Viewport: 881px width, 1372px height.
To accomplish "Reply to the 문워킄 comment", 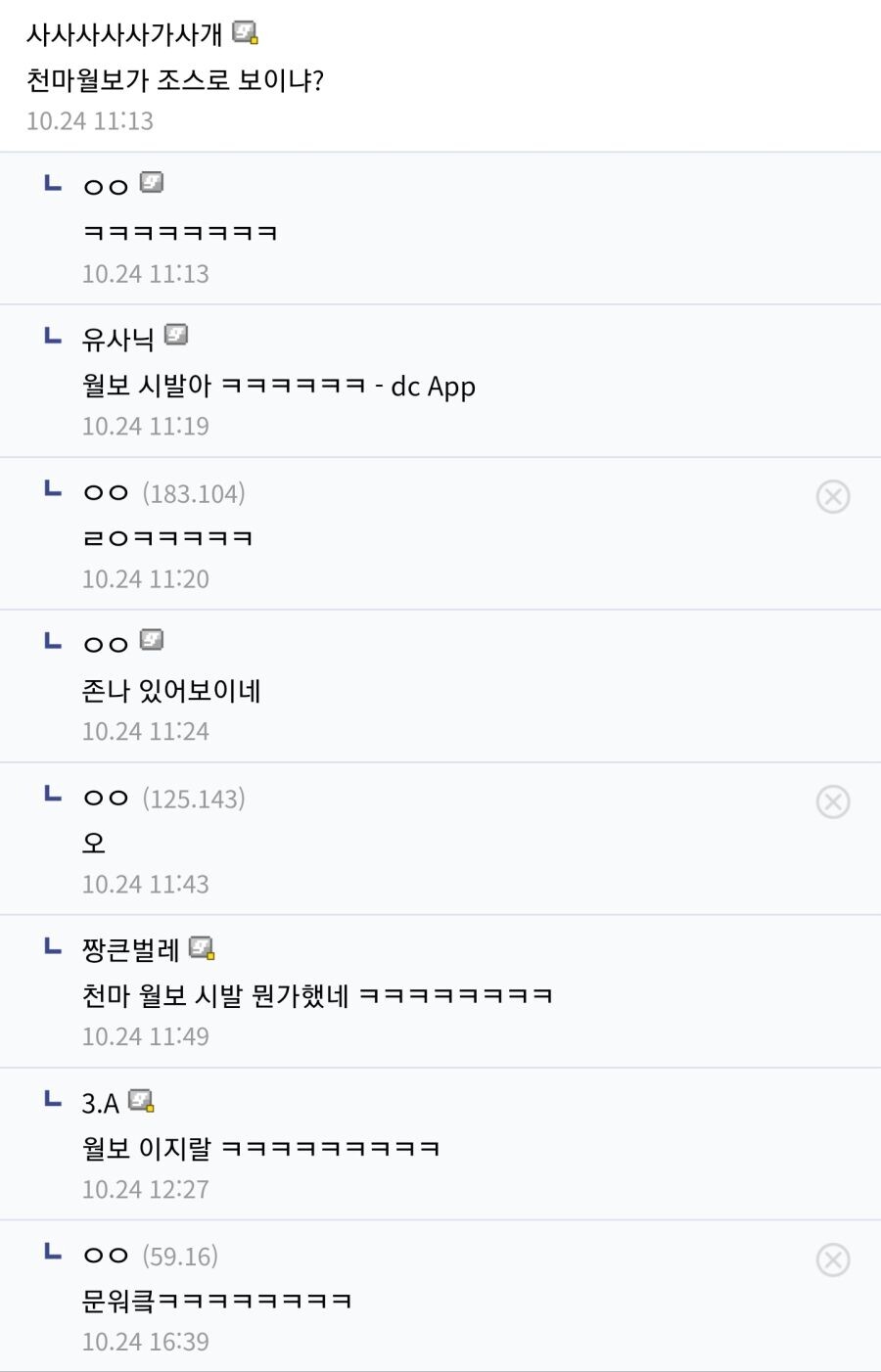I will pyautogui.click(x=216, y=1302).
